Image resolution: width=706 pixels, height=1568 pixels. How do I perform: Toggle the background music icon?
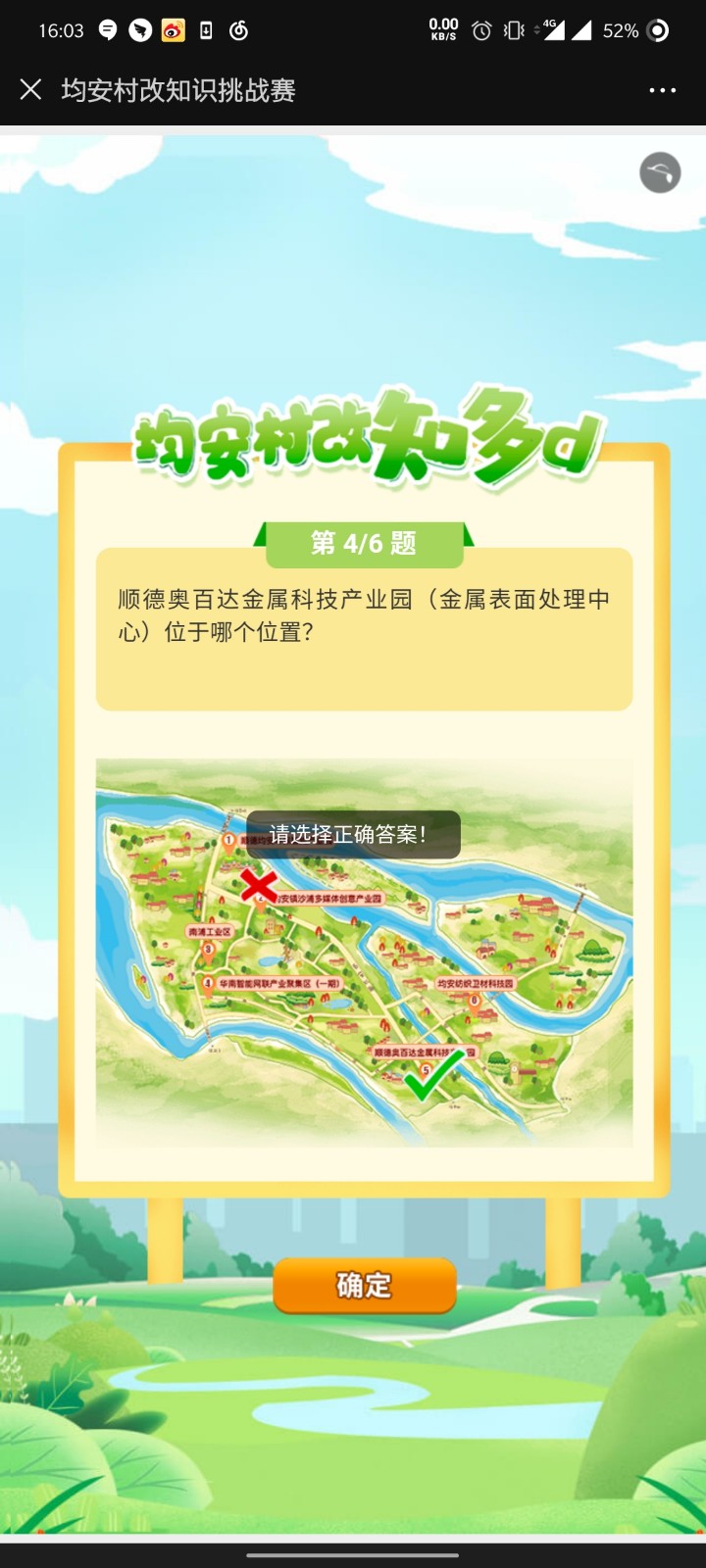click(660, 172)
